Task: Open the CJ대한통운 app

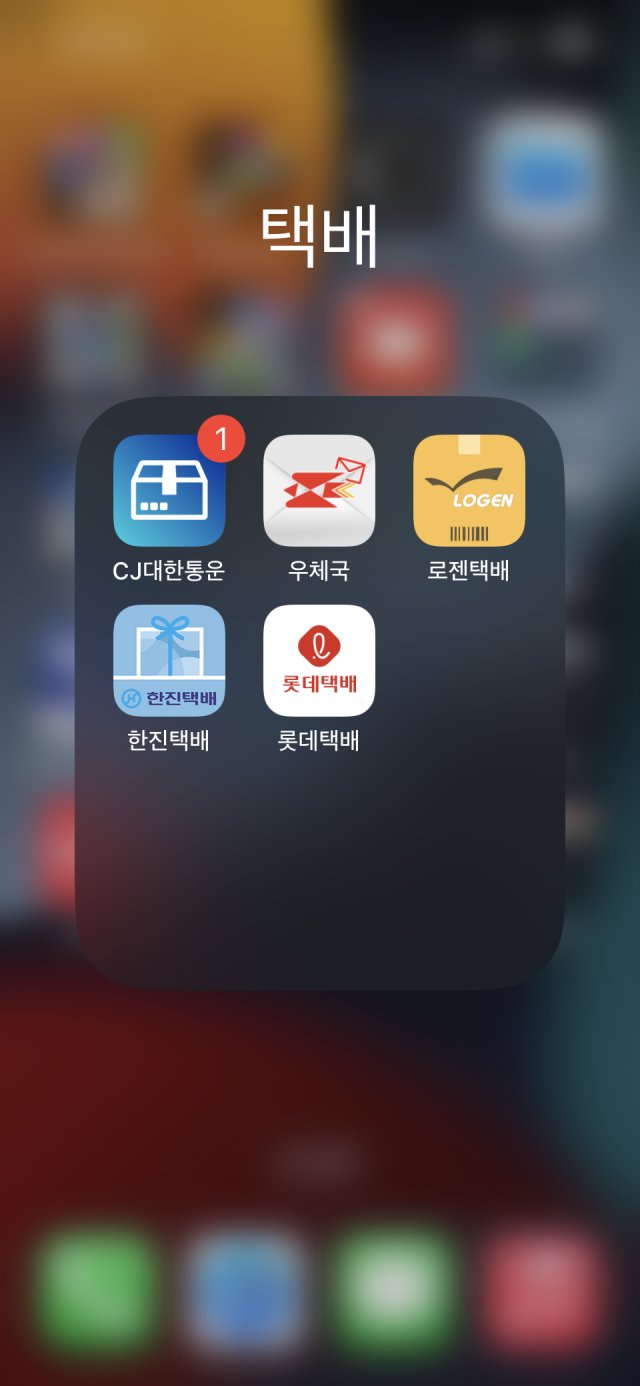Action: click(169, 490)
